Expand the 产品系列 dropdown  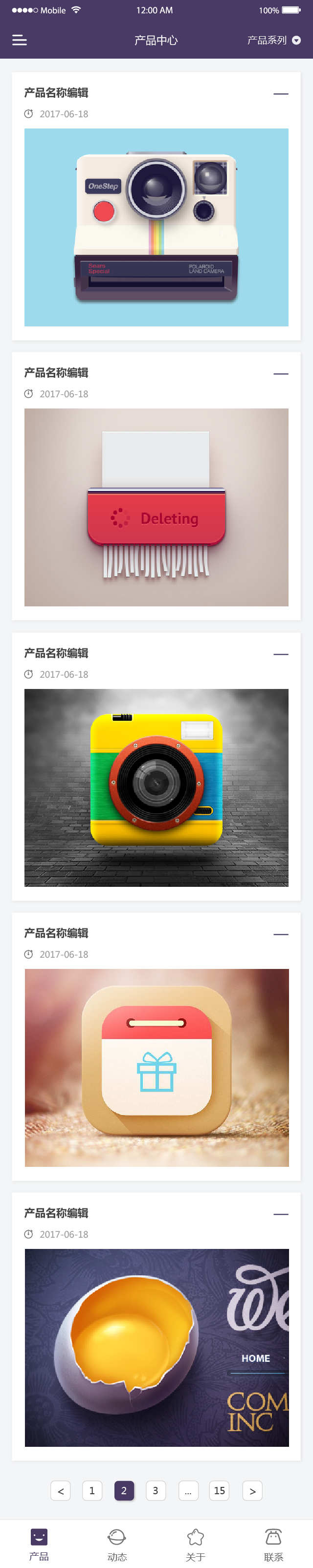pyautogui.click(x=273, y=40)
